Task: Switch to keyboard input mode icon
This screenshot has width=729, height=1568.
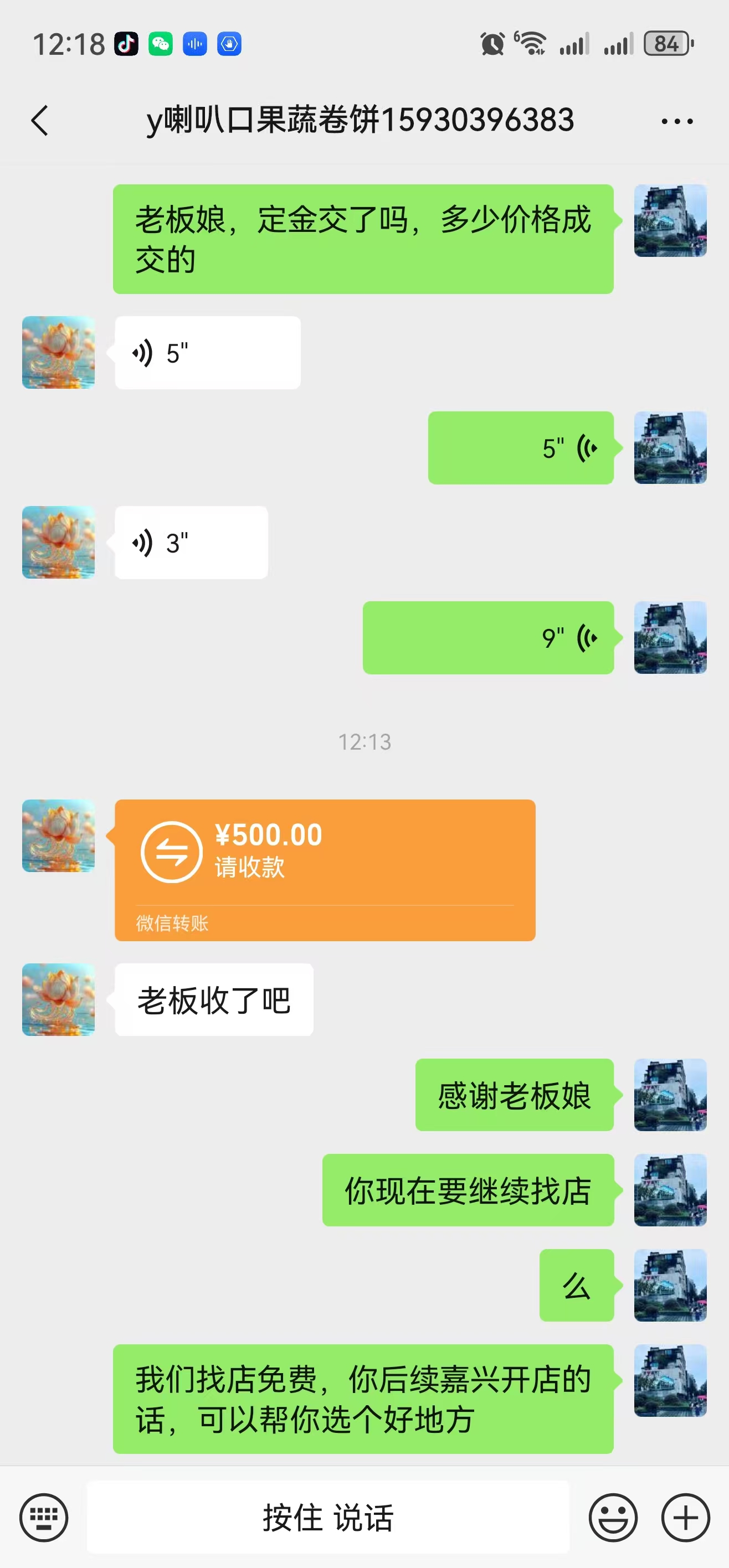Action: 43,1518
